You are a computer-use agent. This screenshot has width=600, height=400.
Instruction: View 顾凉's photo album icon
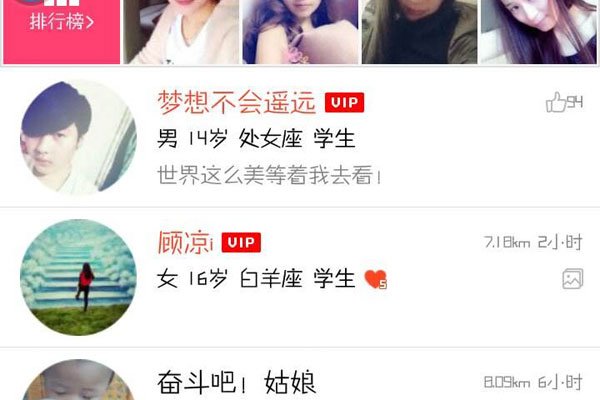(x=572, y=279)
